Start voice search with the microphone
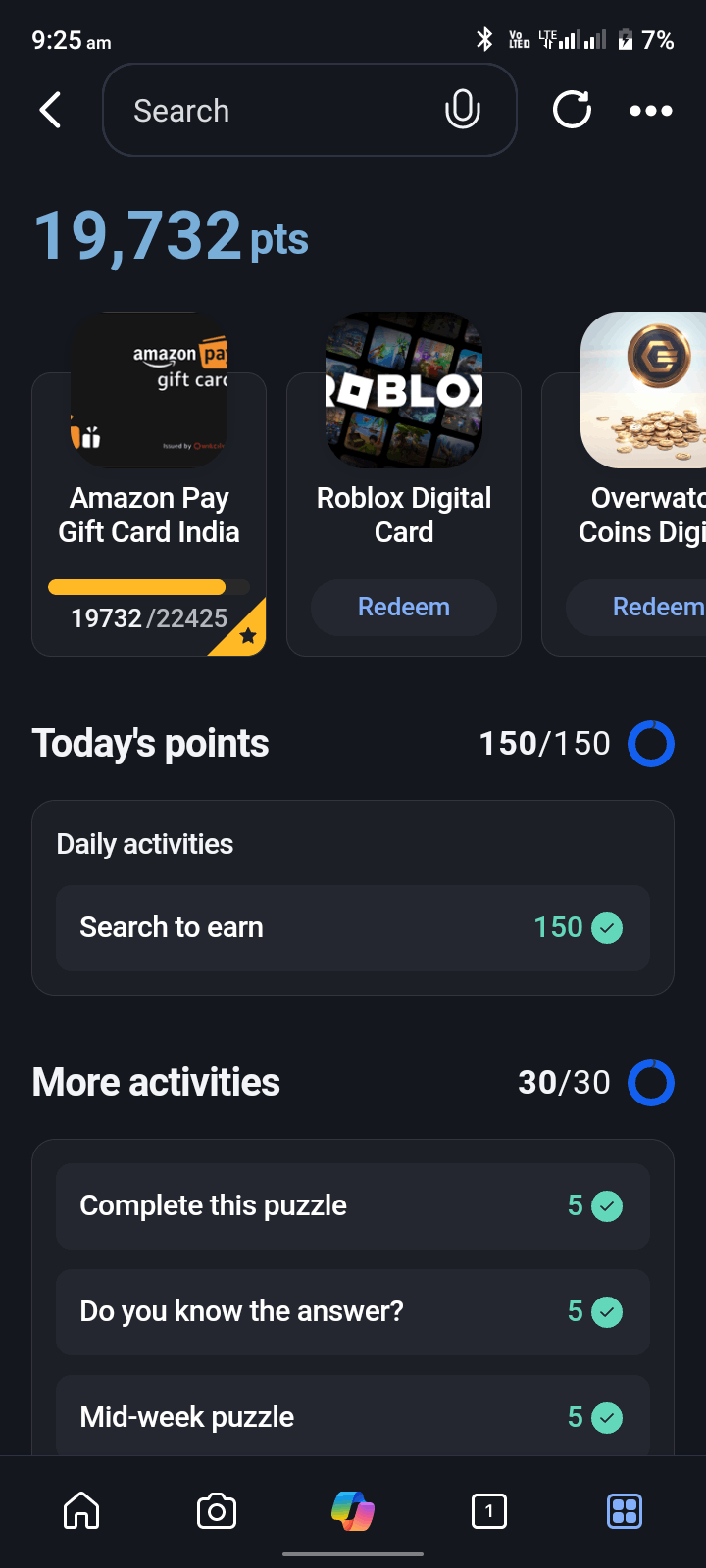706x1568 pixels. click(463, 110)
